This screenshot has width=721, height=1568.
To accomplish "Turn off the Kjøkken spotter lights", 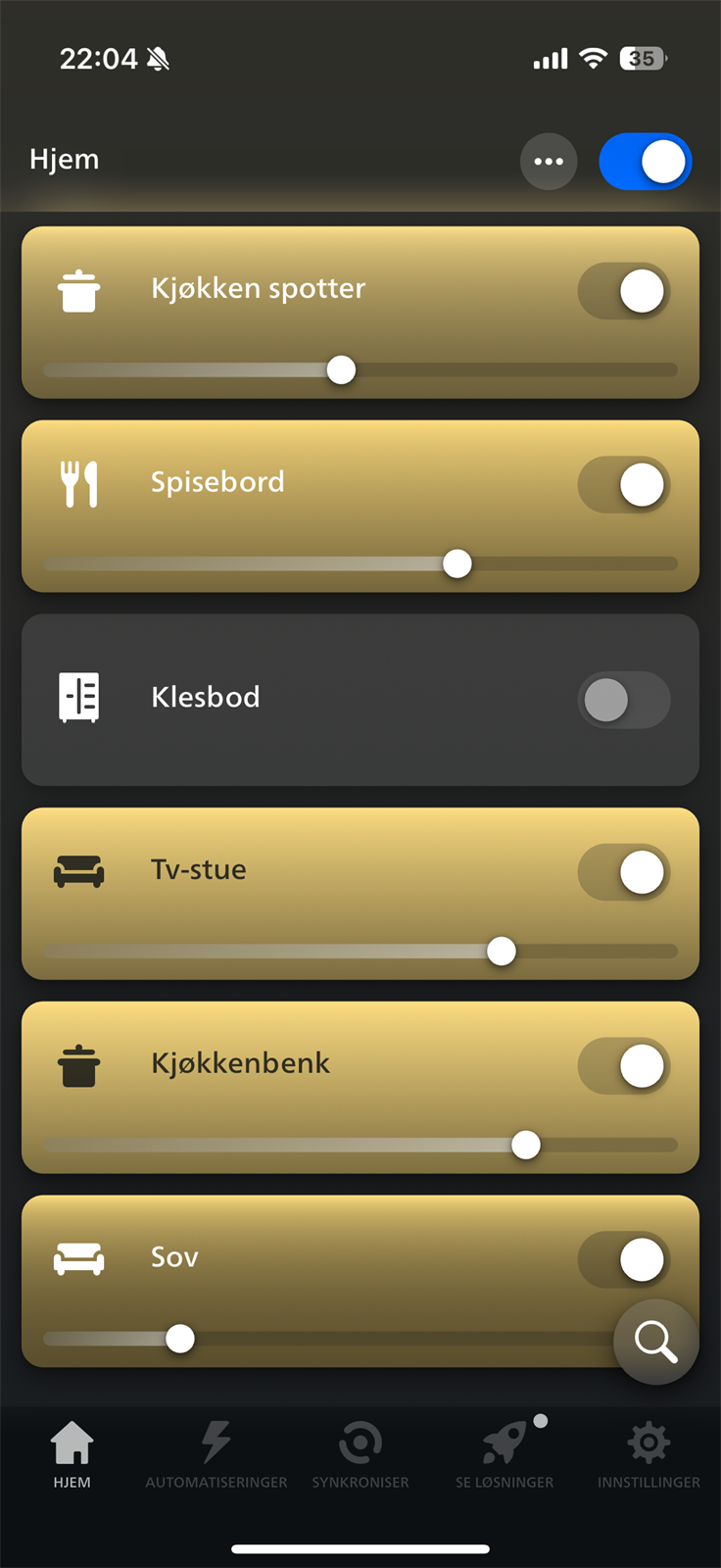I will (x=623, y=290).
